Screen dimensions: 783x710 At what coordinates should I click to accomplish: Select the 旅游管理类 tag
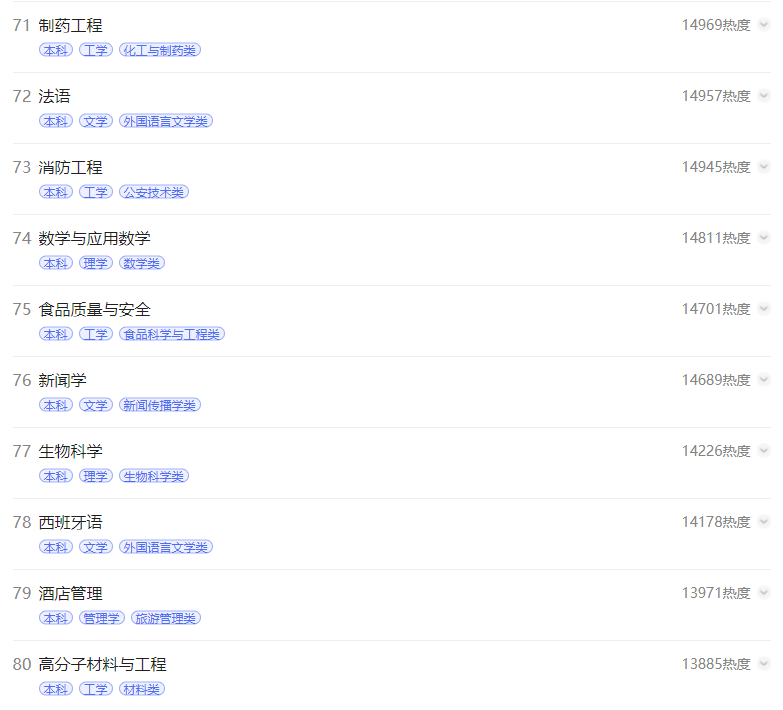pos(166,618)
